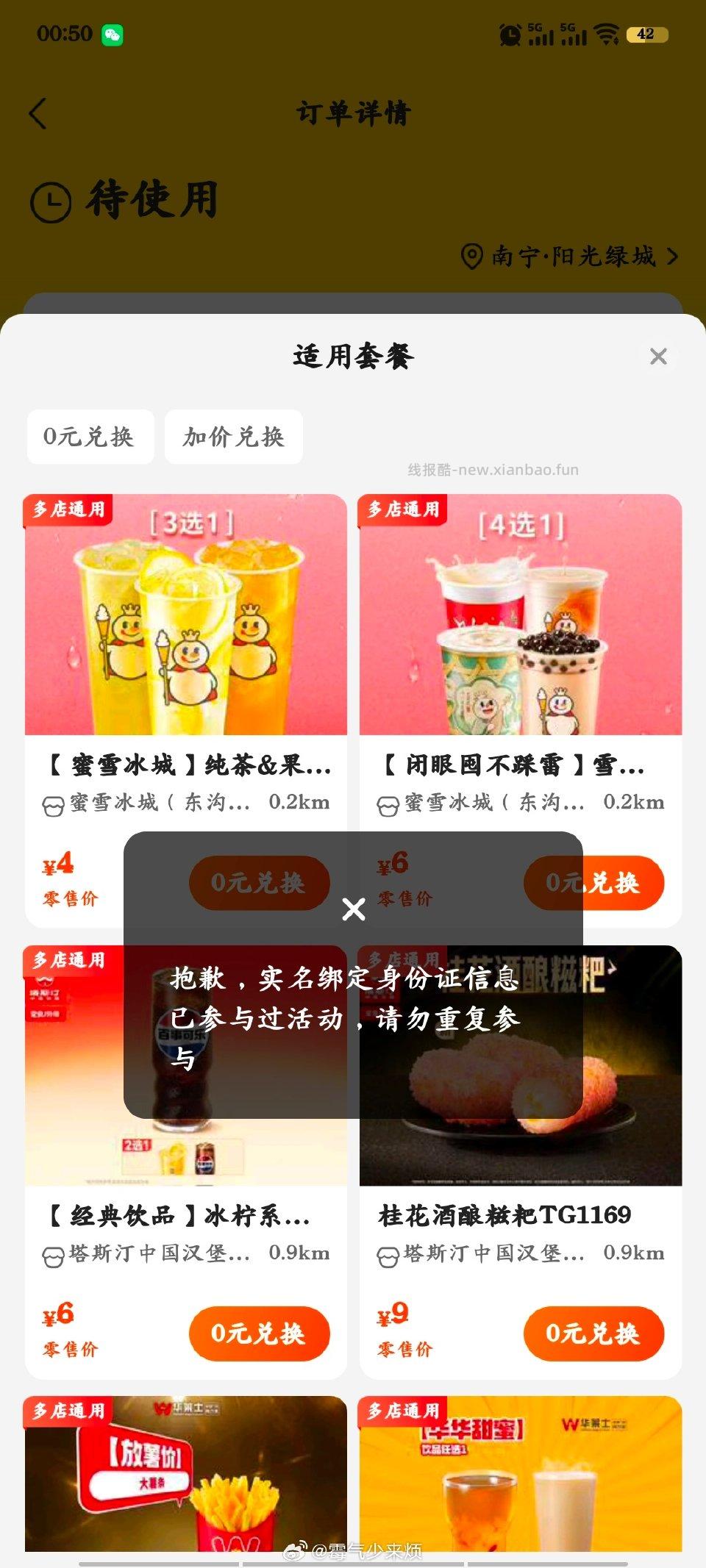Tap the Wi-Fi icon in the status bar
This screenshot has width=706, height=1568.
point(606,32)
